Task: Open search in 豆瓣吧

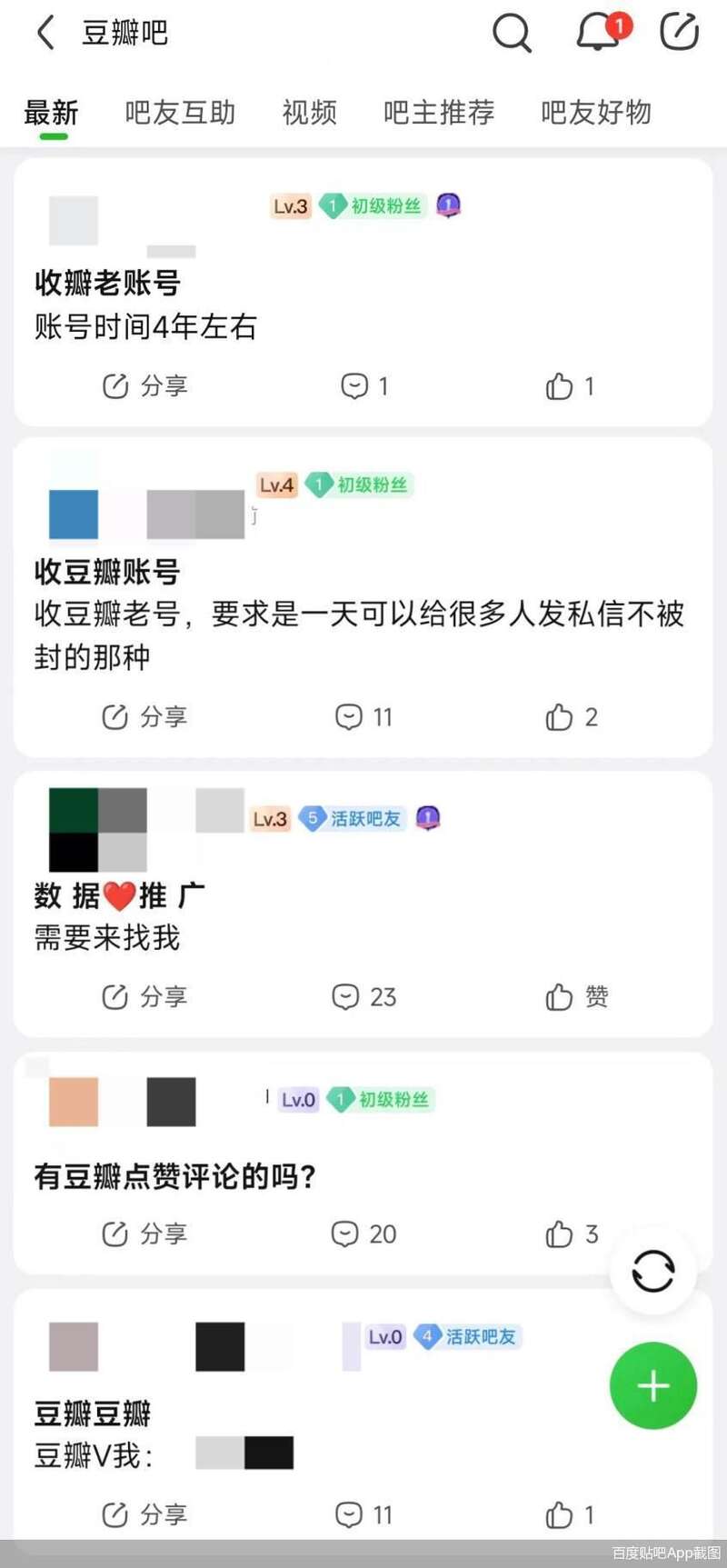Action: [512, 33]
